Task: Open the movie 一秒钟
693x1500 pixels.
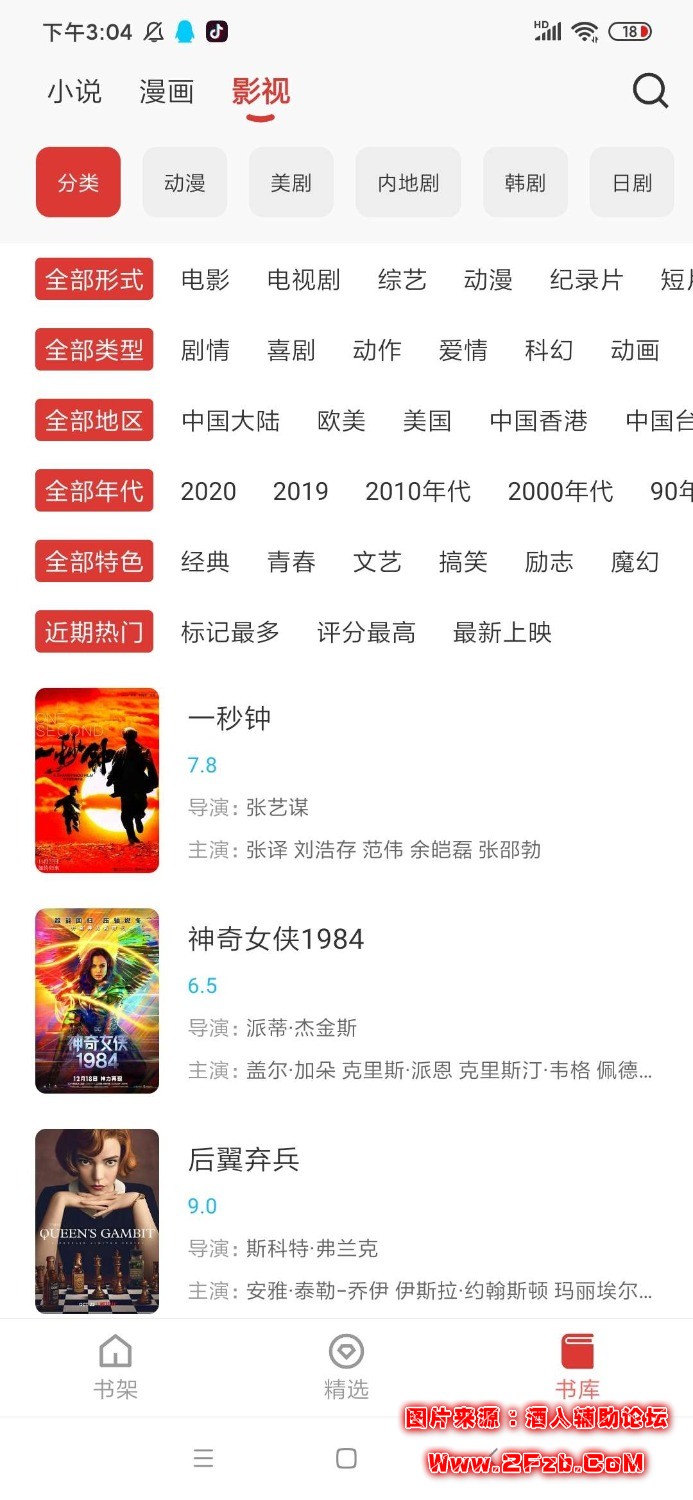Action: 230,718
